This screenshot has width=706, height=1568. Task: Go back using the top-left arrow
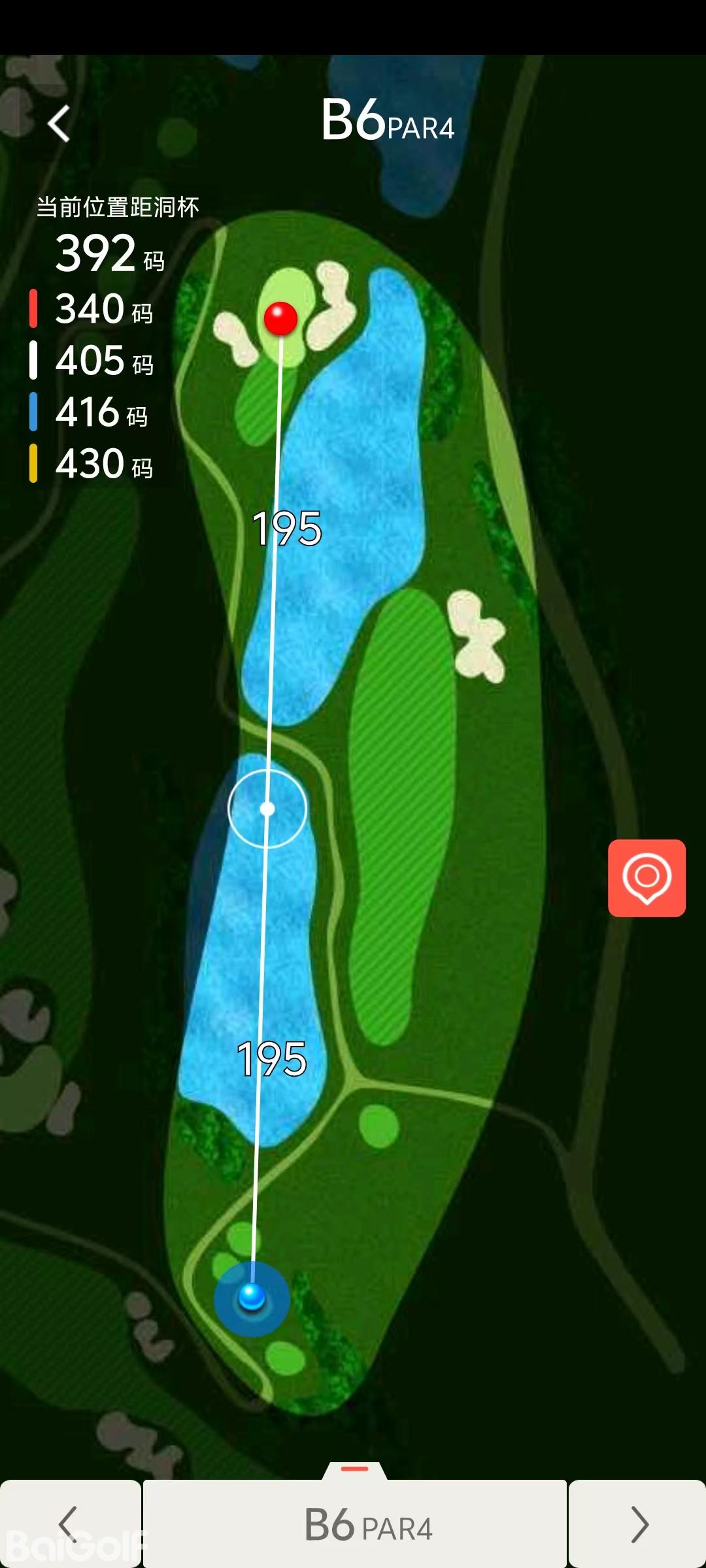(x=59, y=123)
